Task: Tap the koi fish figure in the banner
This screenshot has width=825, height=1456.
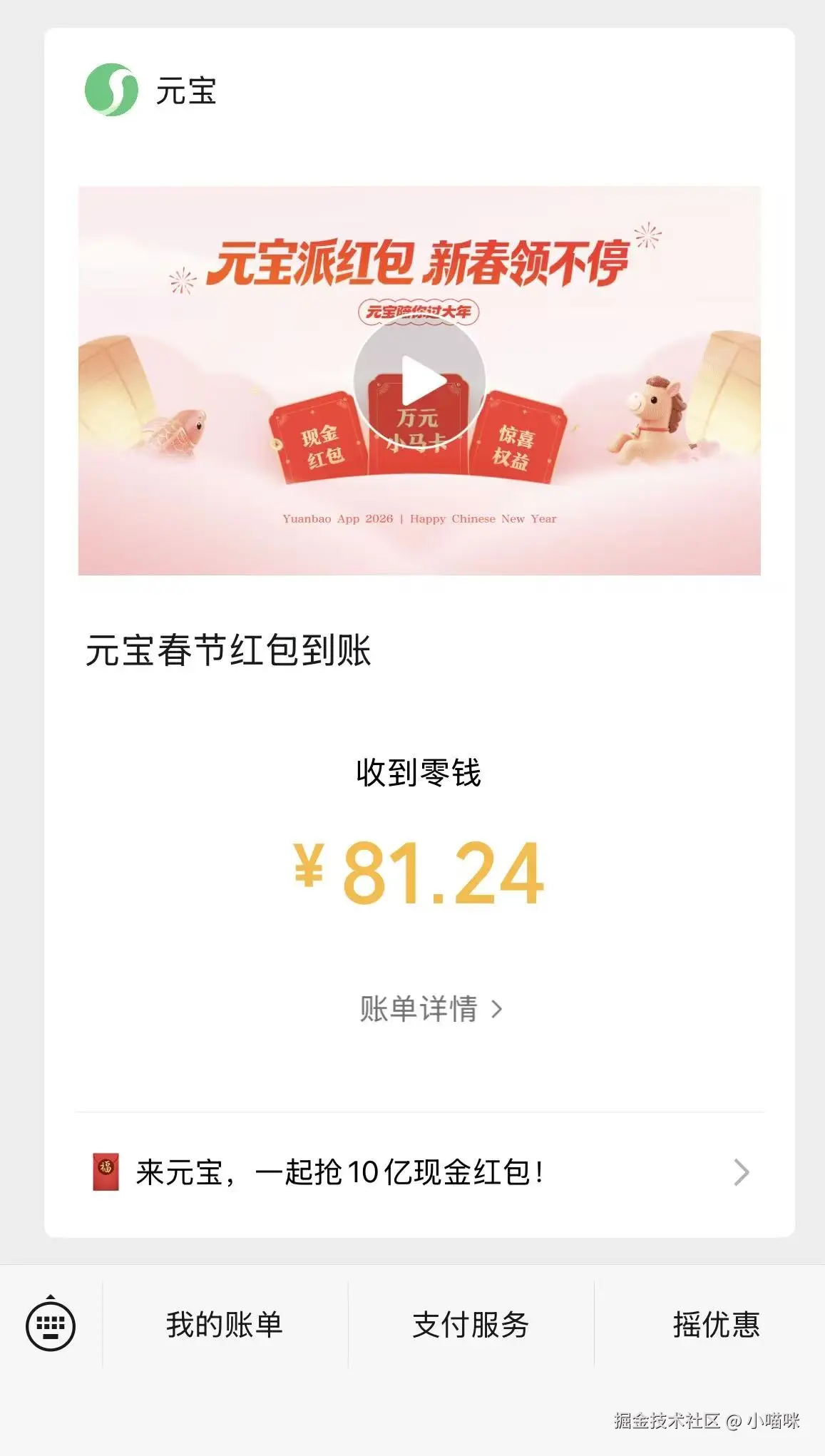Action: point(180,429)
